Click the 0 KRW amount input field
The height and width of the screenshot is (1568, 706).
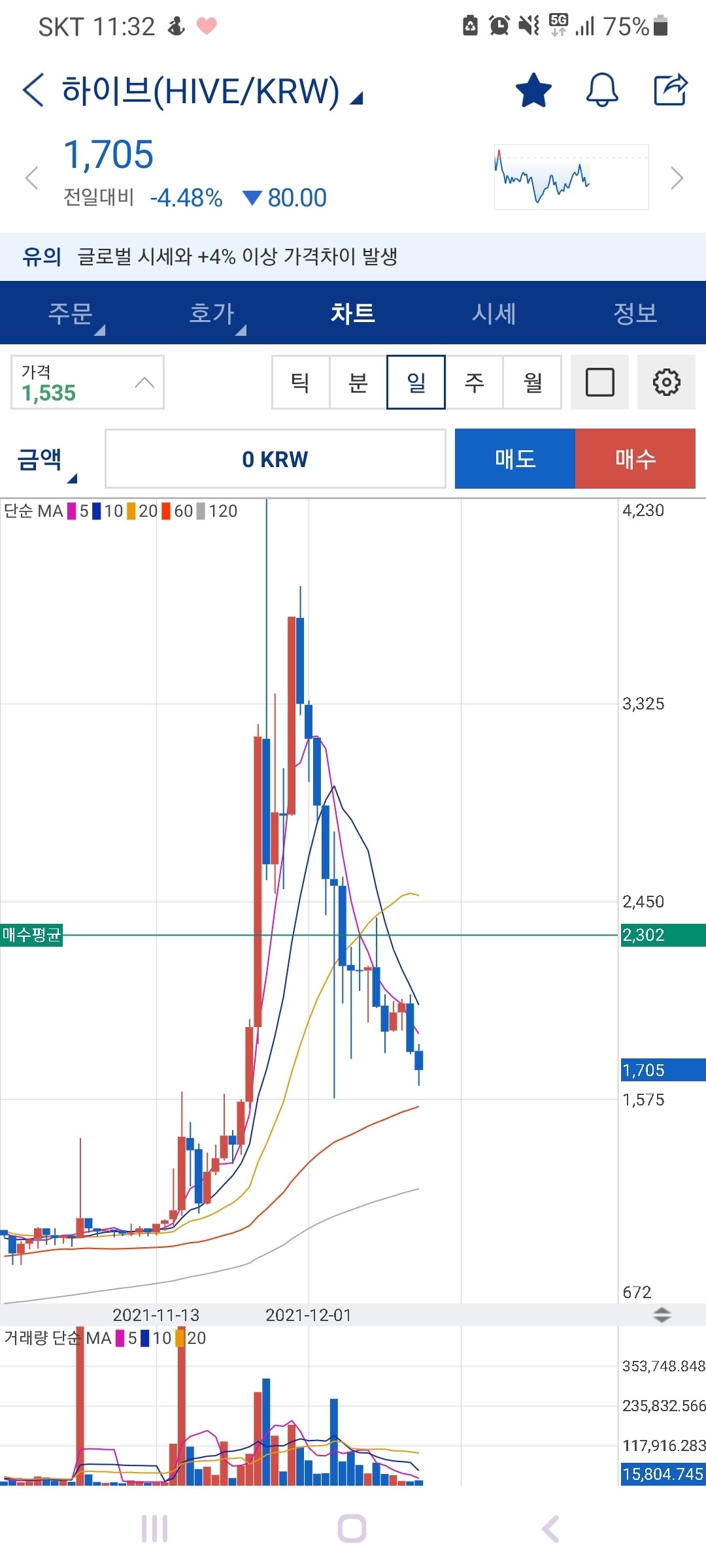pyautogui.click(x=276, y=459)
